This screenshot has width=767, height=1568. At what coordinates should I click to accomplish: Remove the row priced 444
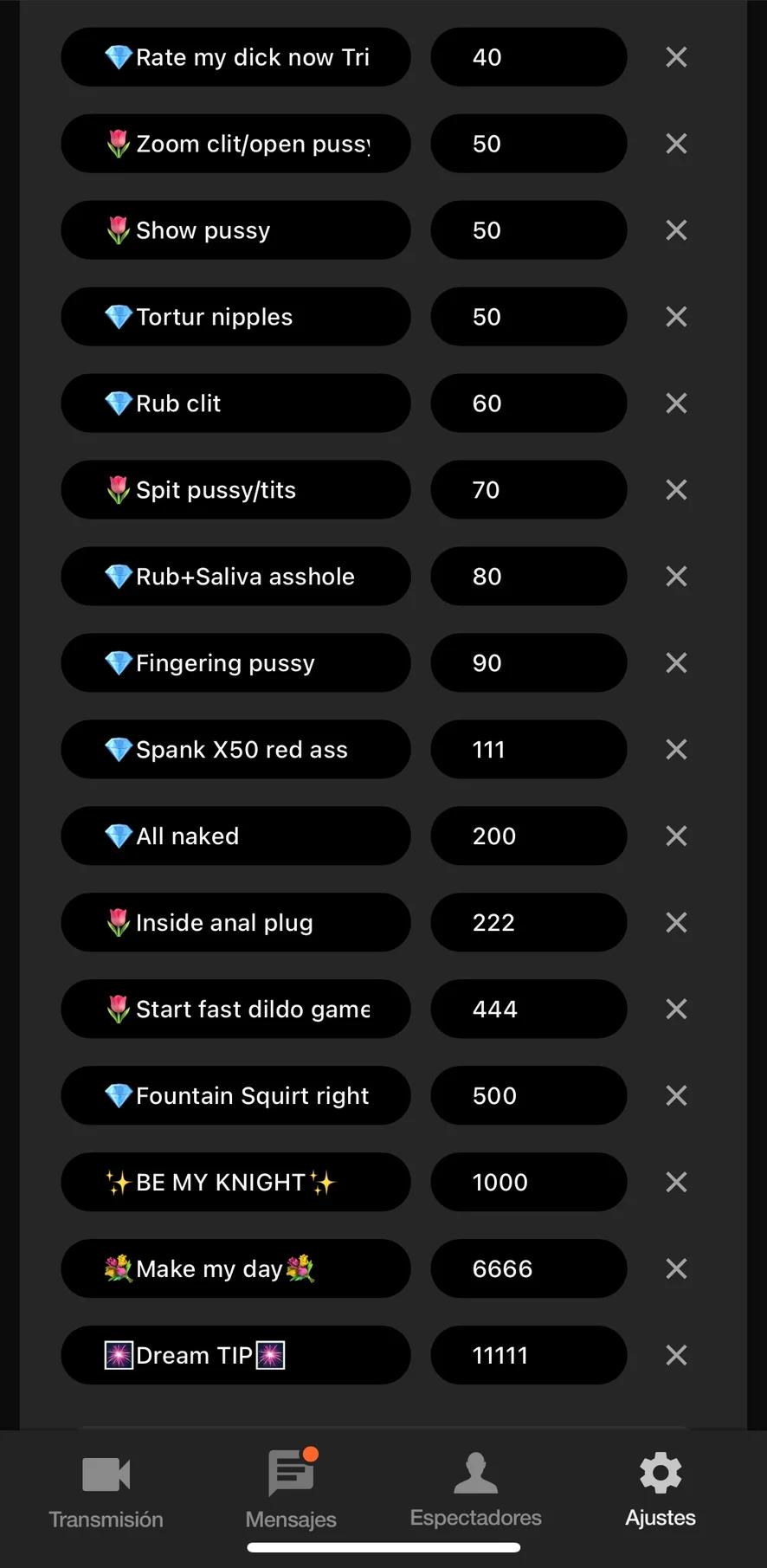pyautogui.click(x=676, y=1009)
